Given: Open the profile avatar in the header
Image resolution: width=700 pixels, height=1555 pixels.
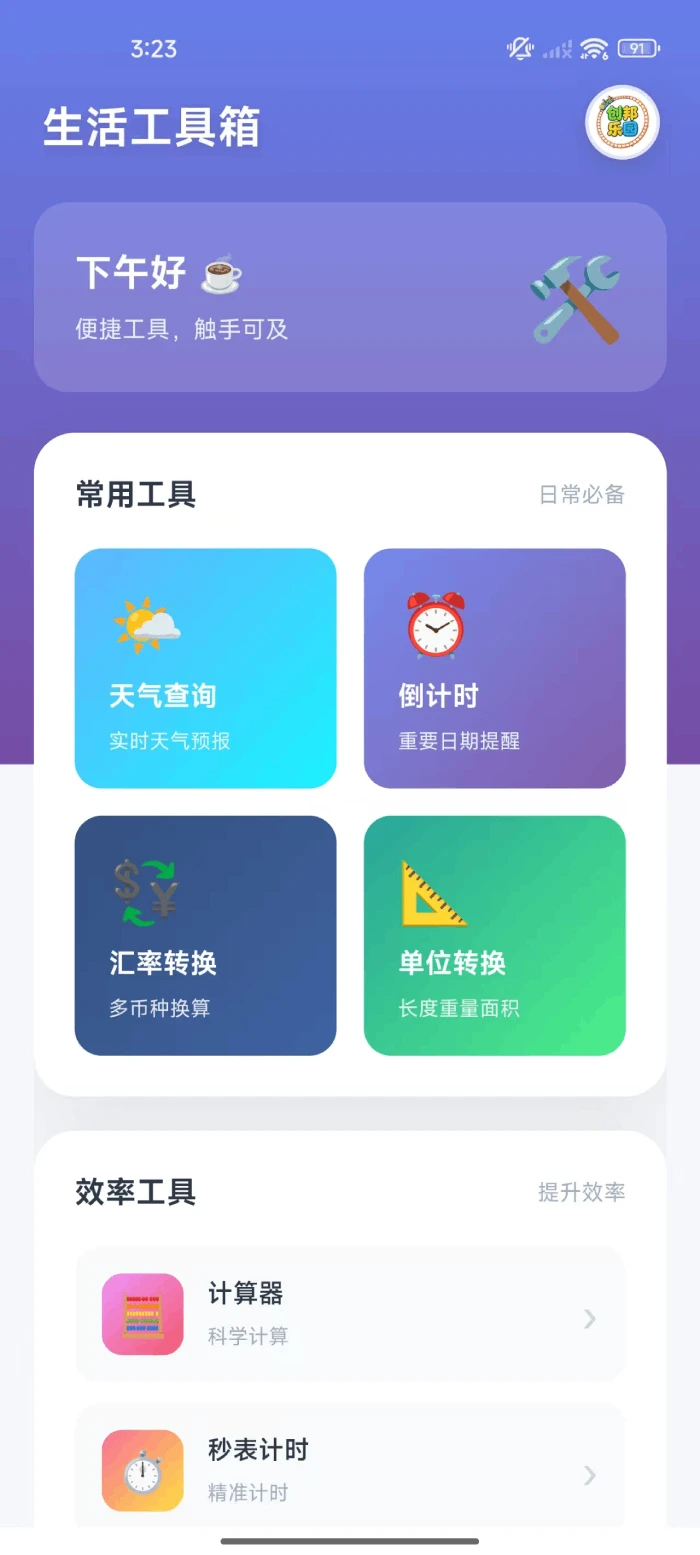Looking at the screenshot, I should point(622,122).
